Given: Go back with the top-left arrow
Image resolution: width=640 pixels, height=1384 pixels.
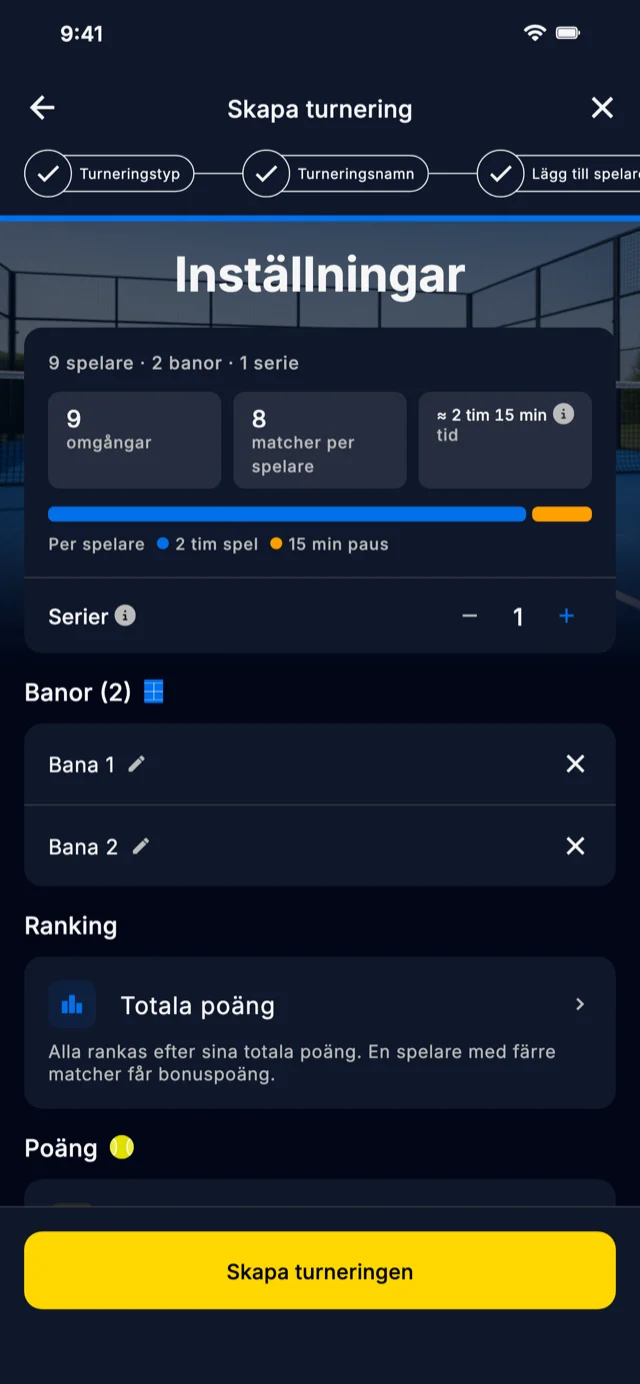Looking at the screenshot, I should pyautogui.click(x=42, y=108).
